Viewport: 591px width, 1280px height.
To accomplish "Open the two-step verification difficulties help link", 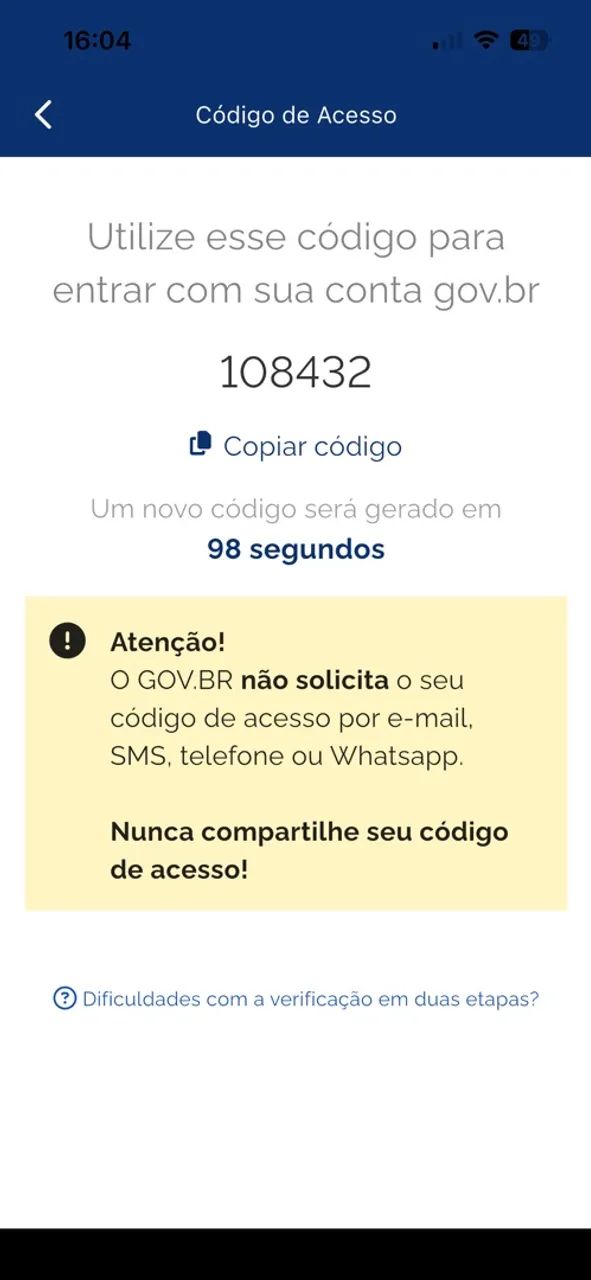I will (x=296, y=998).
